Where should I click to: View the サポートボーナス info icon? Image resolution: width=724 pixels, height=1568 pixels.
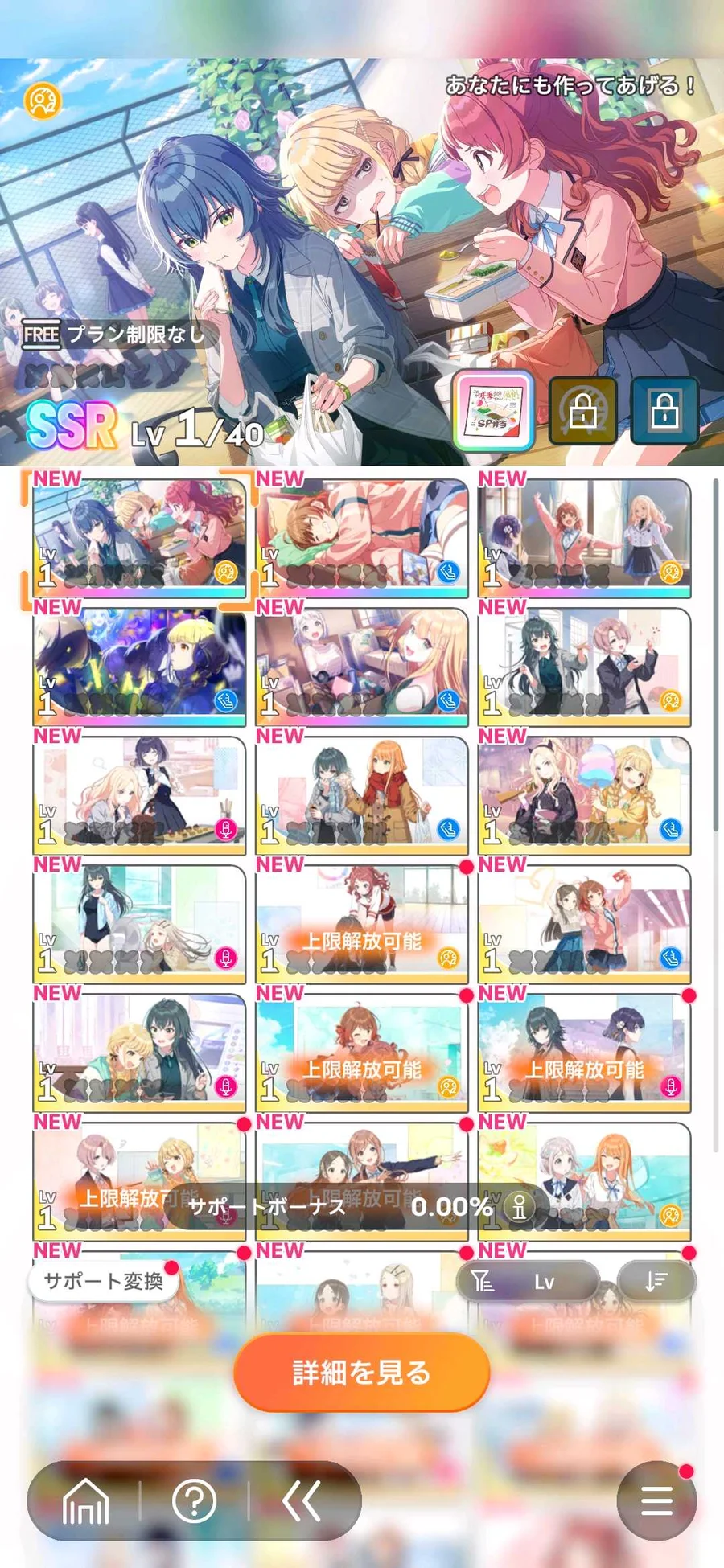pyautogui.click(x=520, y=1206)
